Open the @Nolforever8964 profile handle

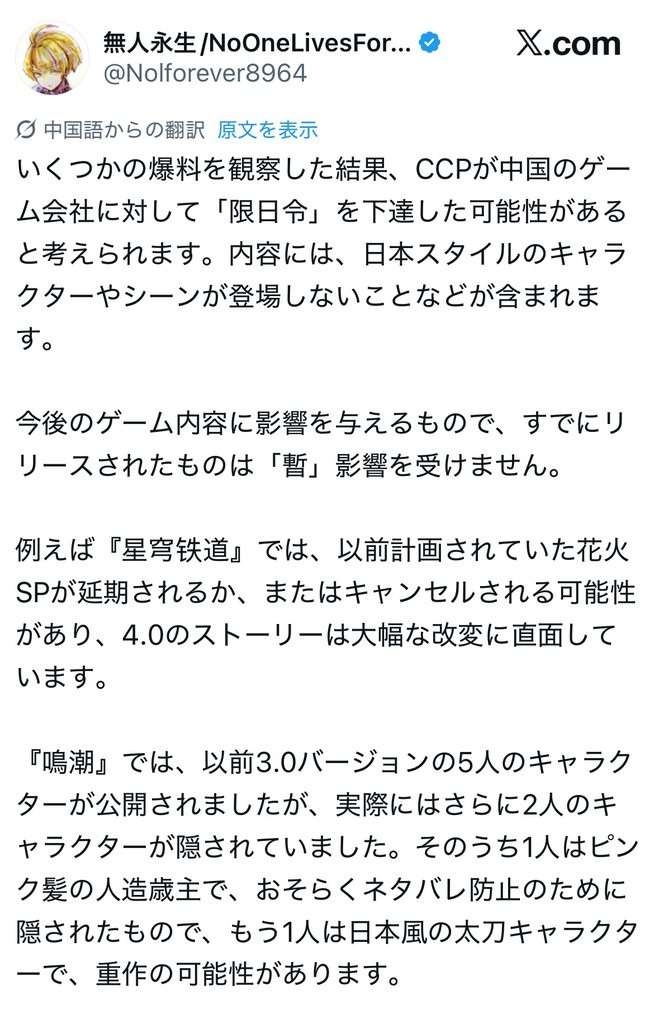(x=204, y=74)
